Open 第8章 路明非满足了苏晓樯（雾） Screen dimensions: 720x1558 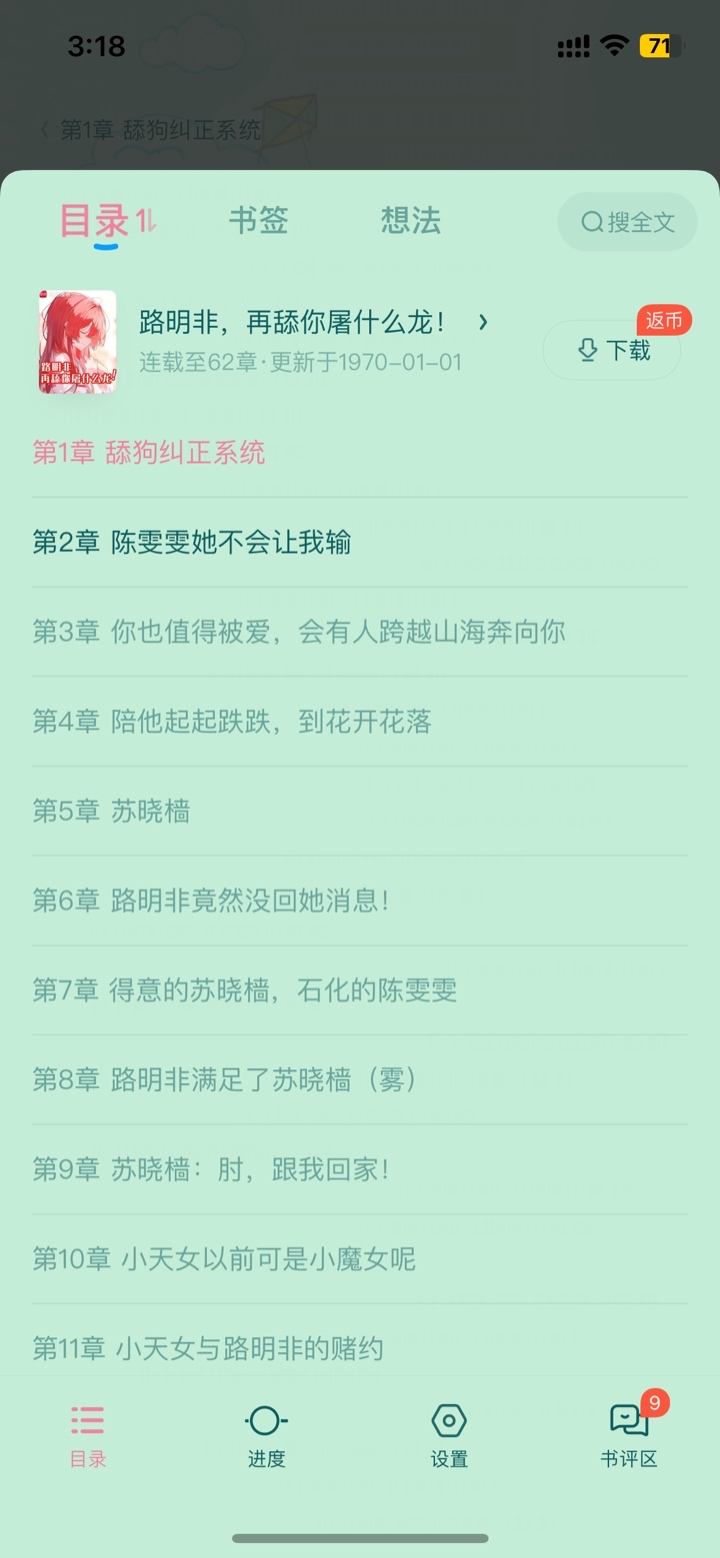pyautogui.click(x=225, y=1080)
